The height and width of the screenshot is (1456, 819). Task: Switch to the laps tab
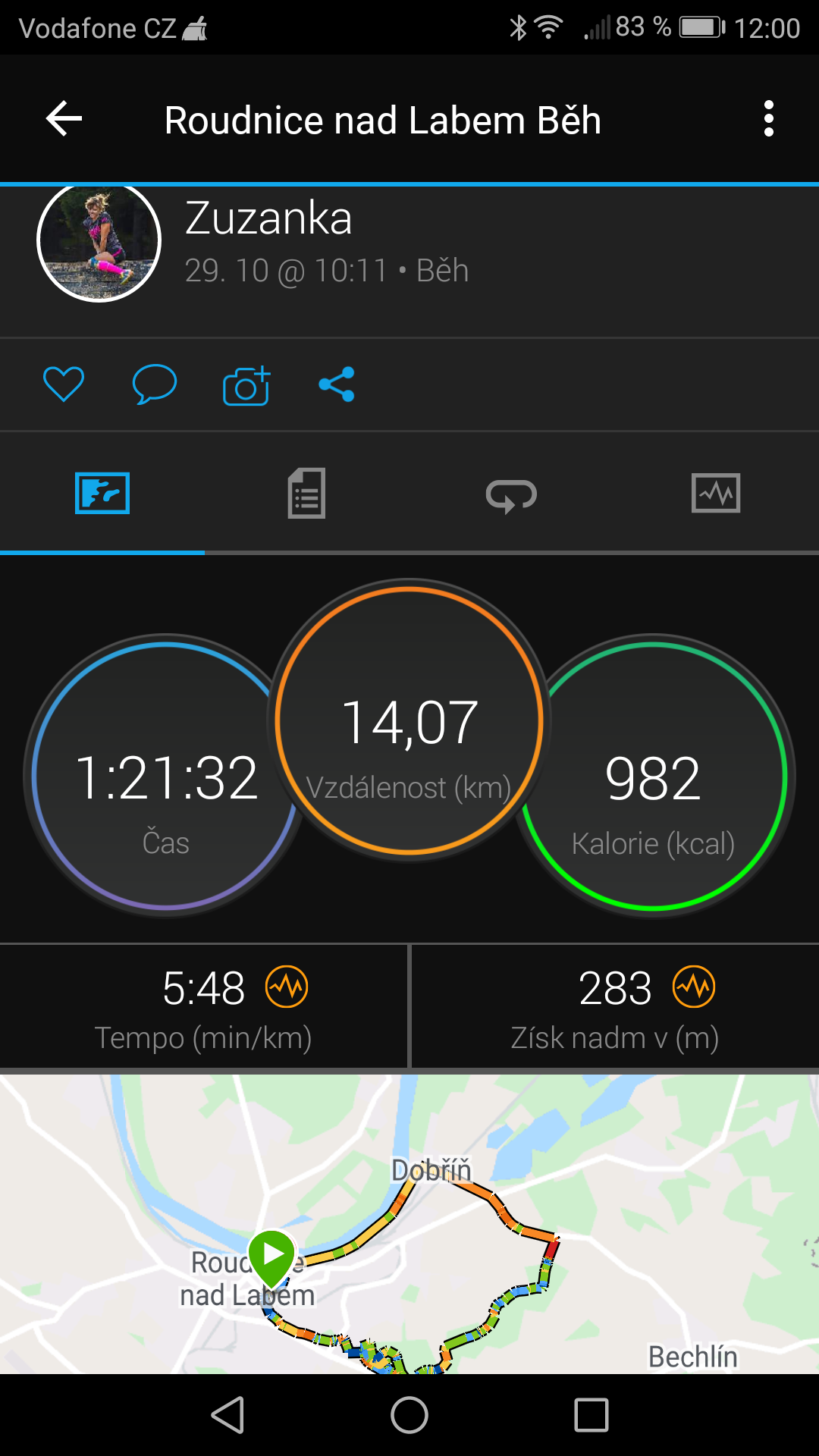tap(511, 495)
